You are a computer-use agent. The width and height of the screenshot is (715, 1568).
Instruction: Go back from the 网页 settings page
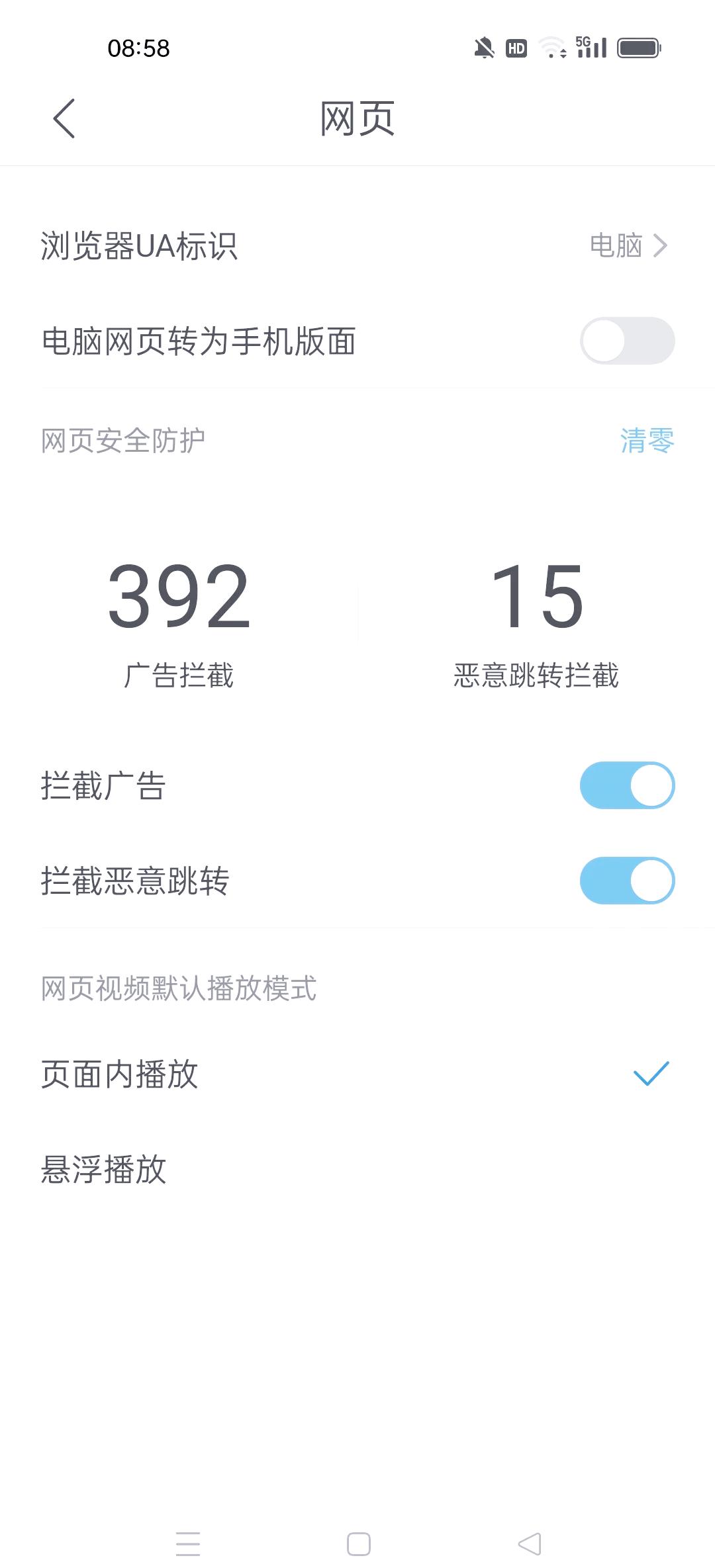tap(64, 119)
